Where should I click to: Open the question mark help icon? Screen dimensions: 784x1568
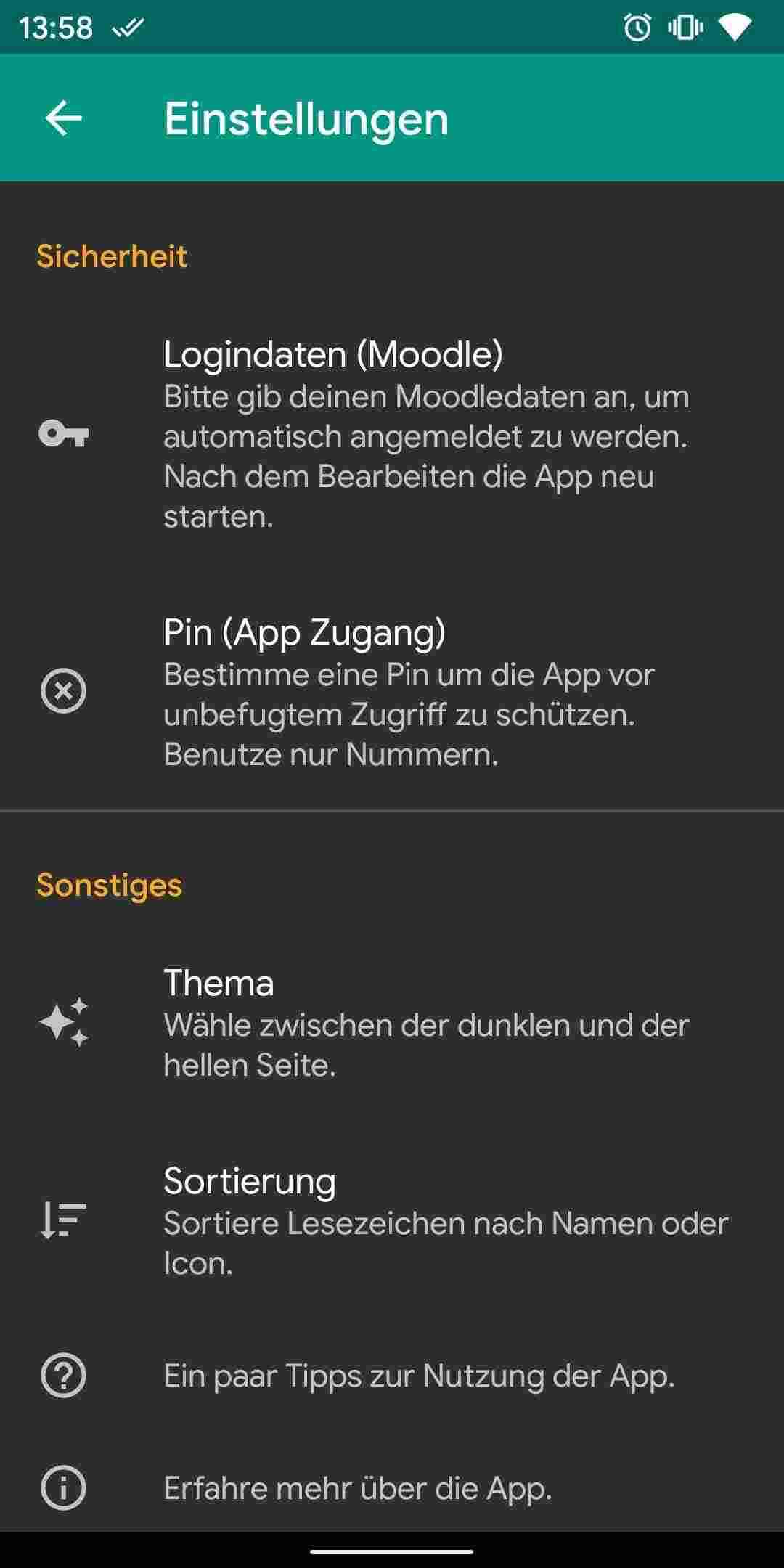pyautogui.click(x=64, y=1374)
